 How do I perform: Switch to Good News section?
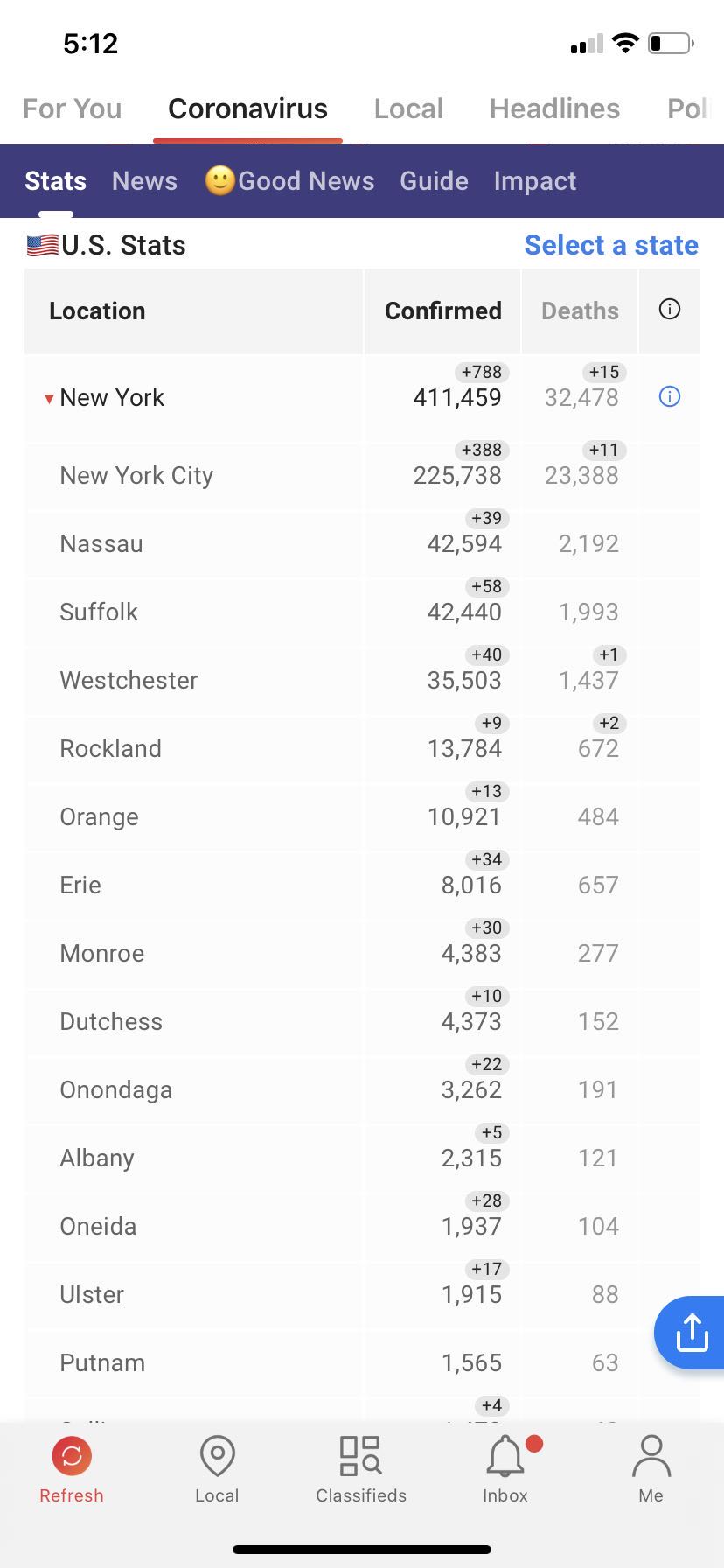point(289,181)
